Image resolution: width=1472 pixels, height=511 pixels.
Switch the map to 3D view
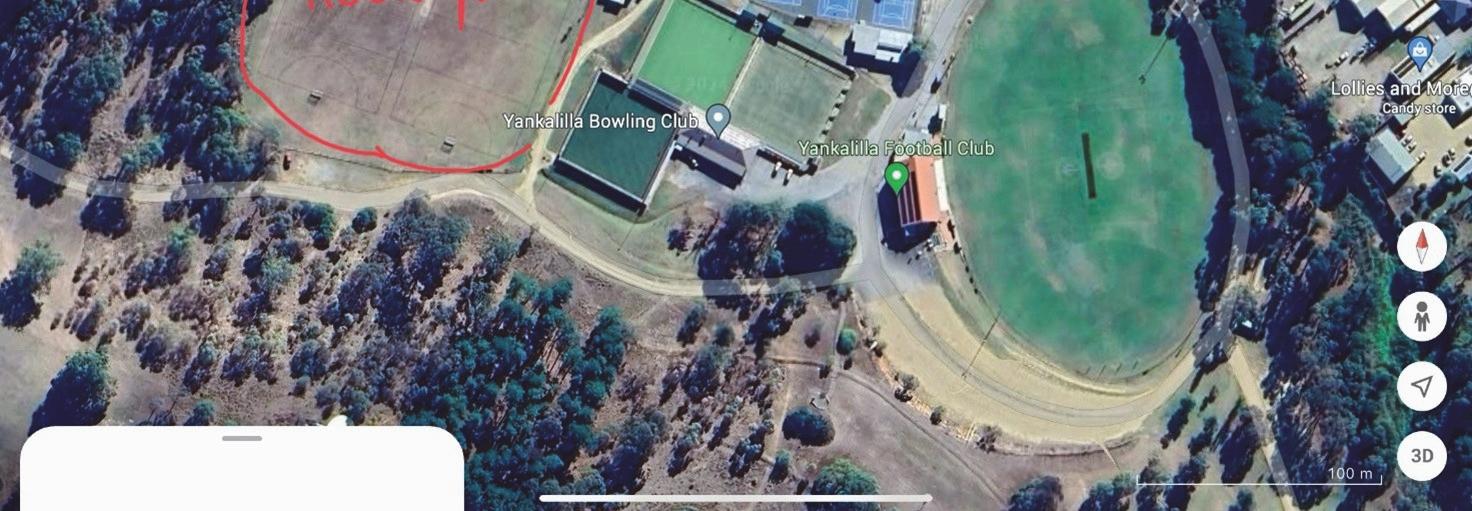[x=1421, y=456]
